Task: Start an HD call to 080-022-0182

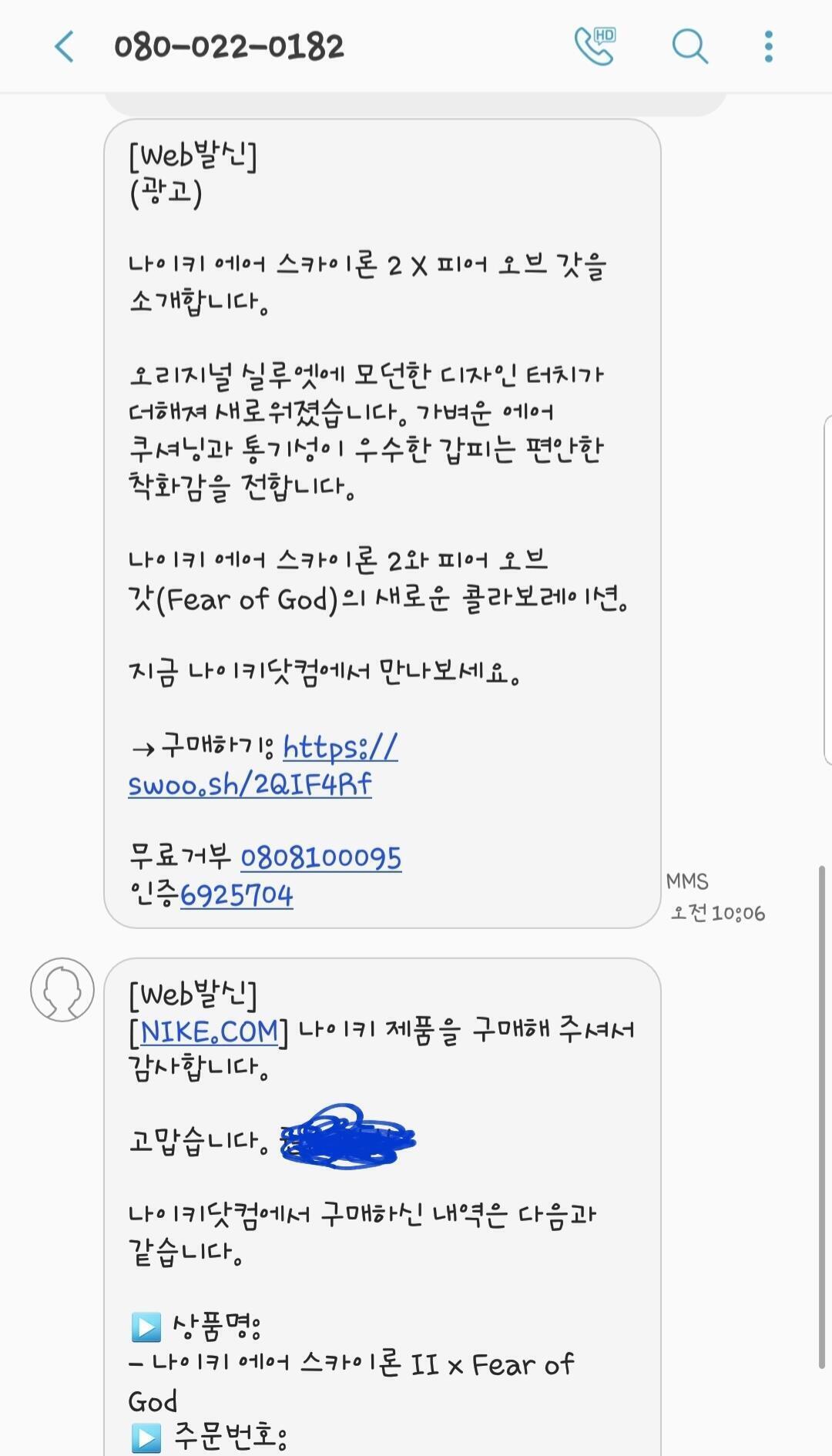Action: [595, 46]
